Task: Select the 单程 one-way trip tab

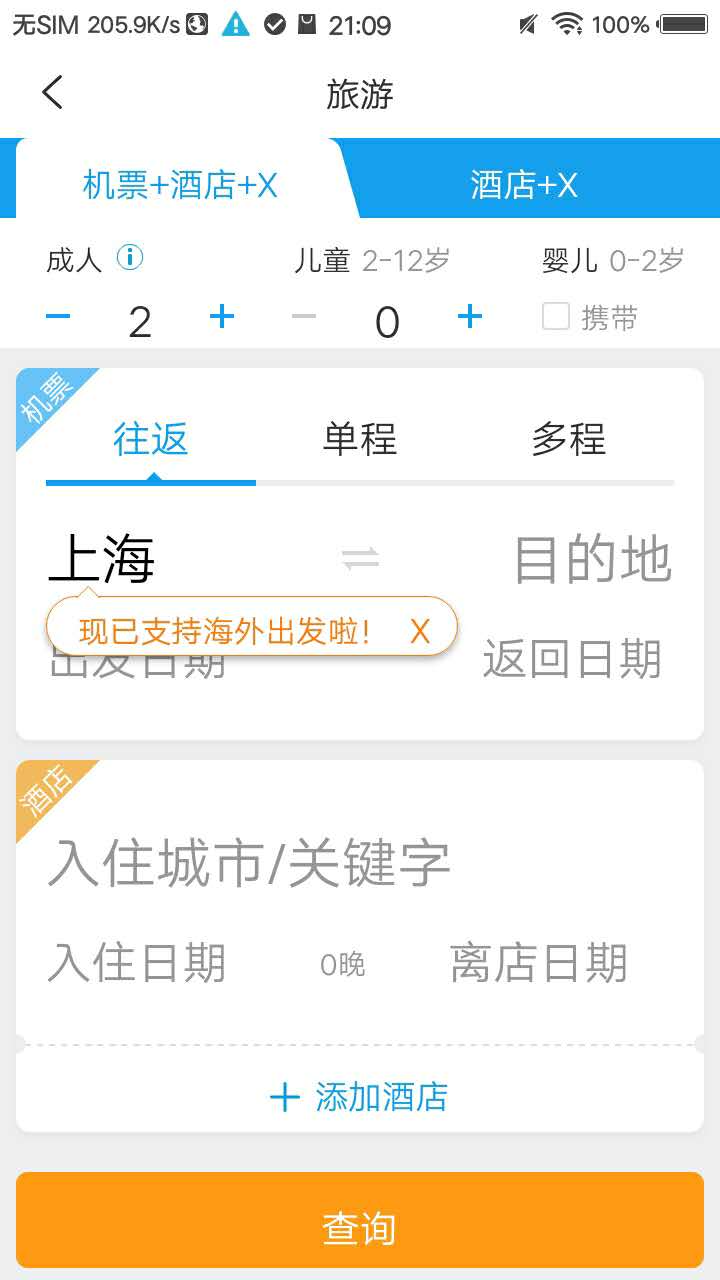Action: tap(359, 440)
